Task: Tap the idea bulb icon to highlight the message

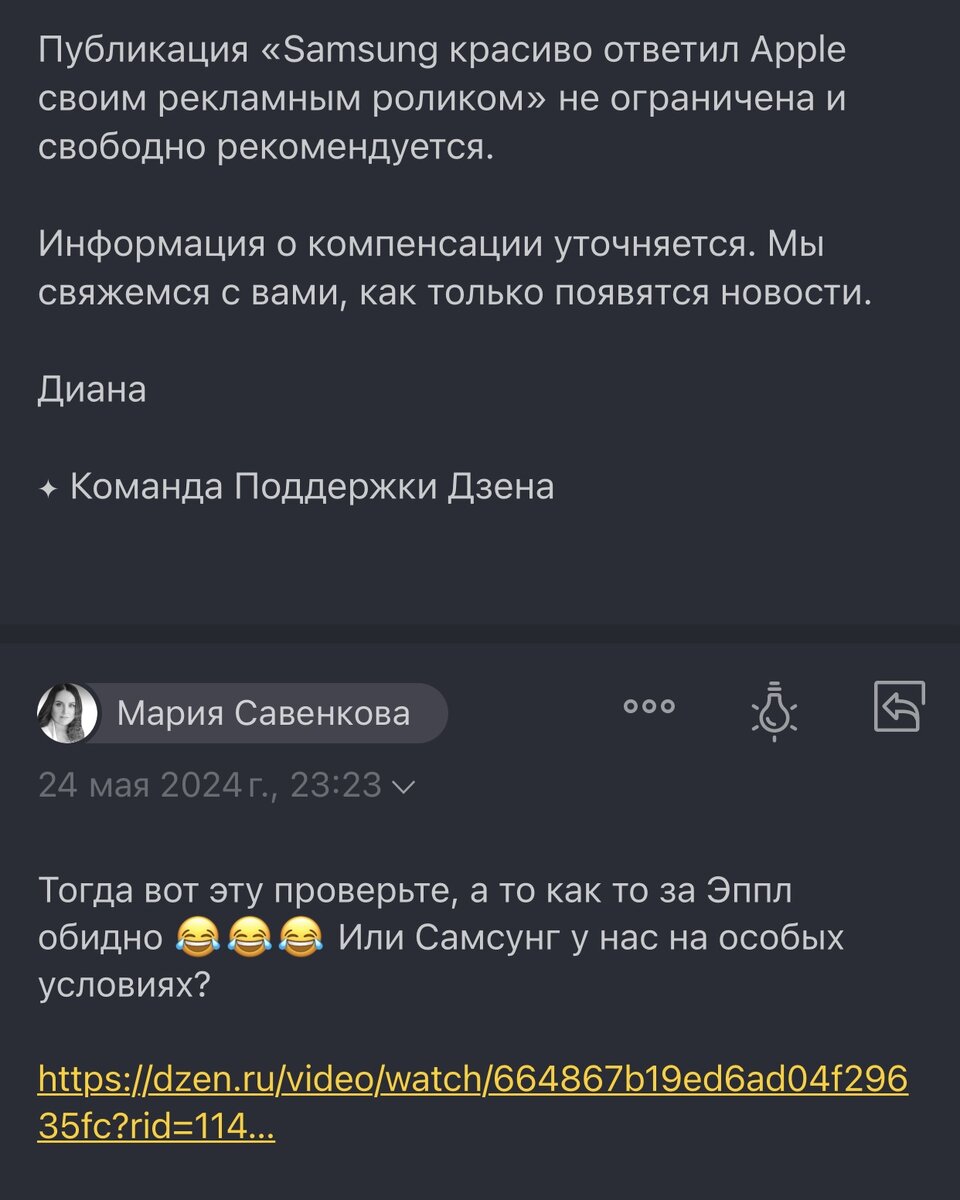Action: coord(775,712)
